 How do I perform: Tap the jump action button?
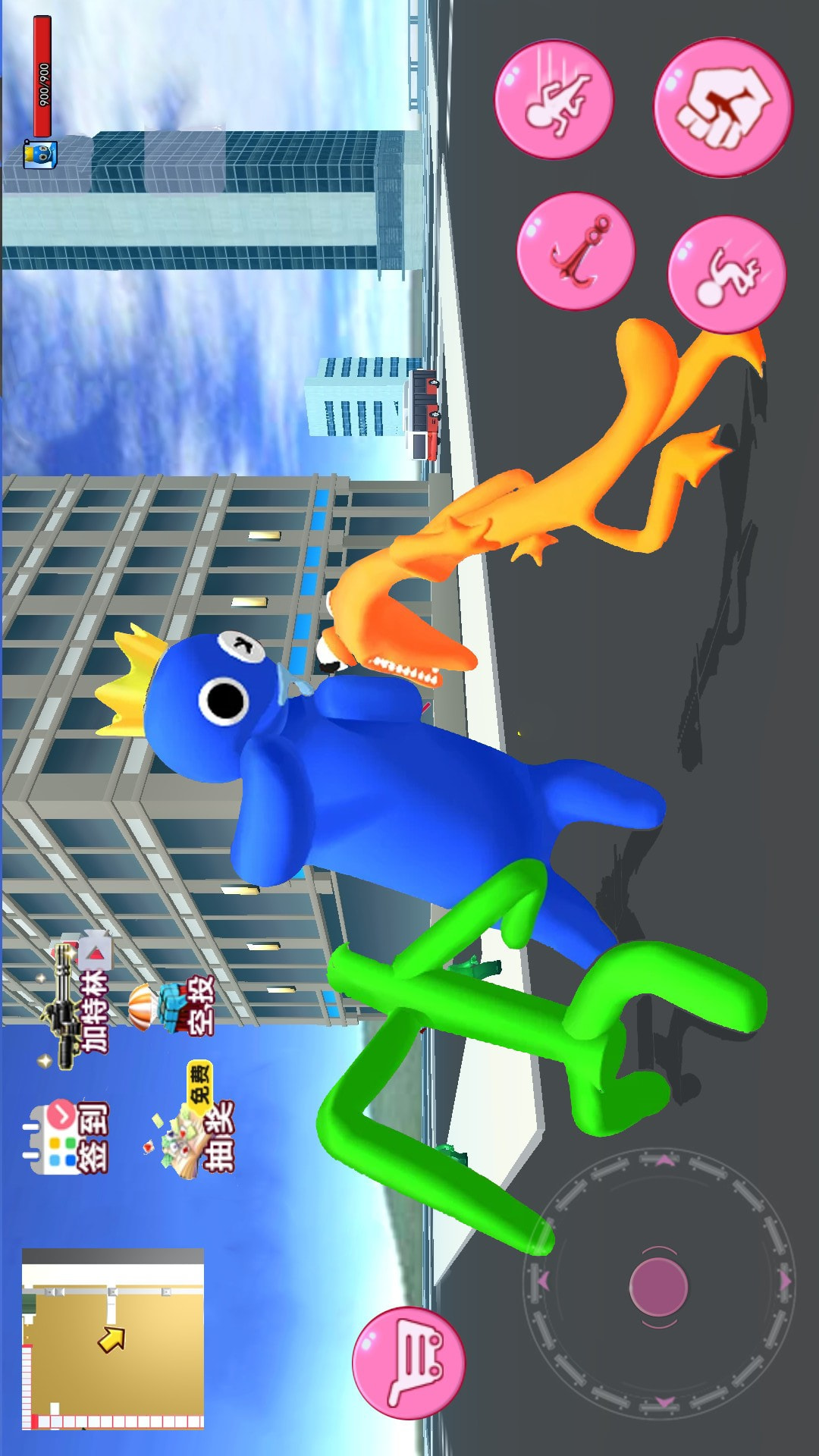[554, 99]
